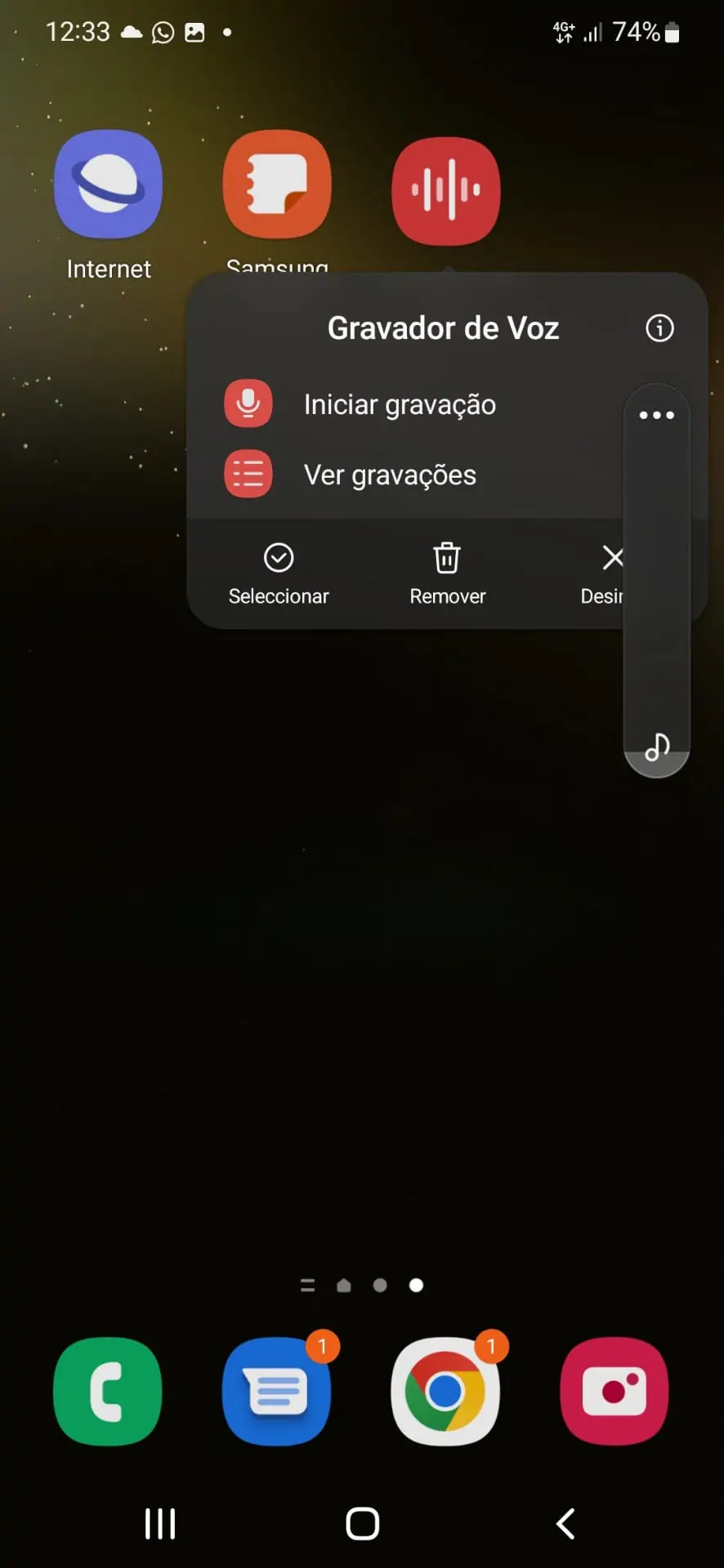This screenshot has height=1568, width=724.
Task: Open the three-dot volume panel options
Action: coord(656,416)
